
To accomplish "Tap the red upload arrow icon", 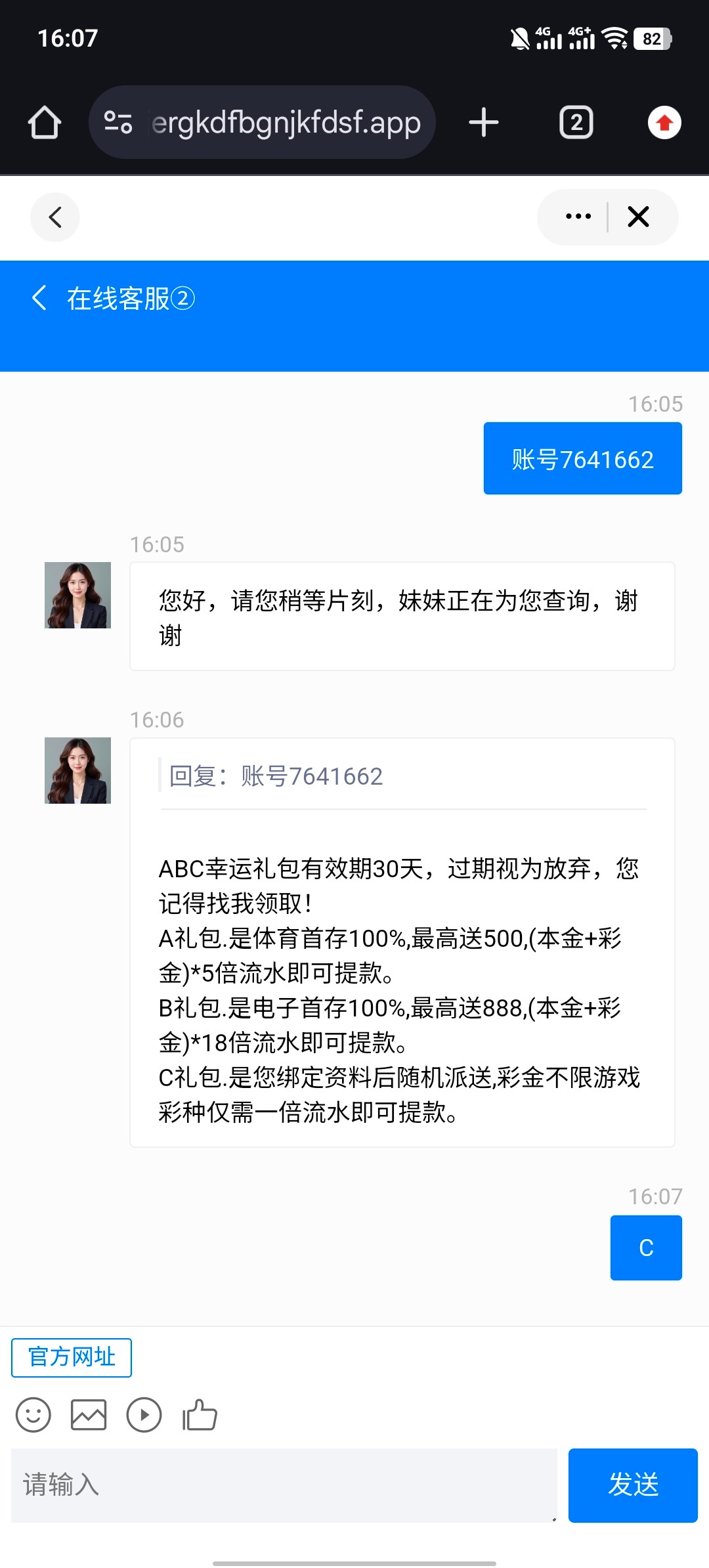I will 664,123.
